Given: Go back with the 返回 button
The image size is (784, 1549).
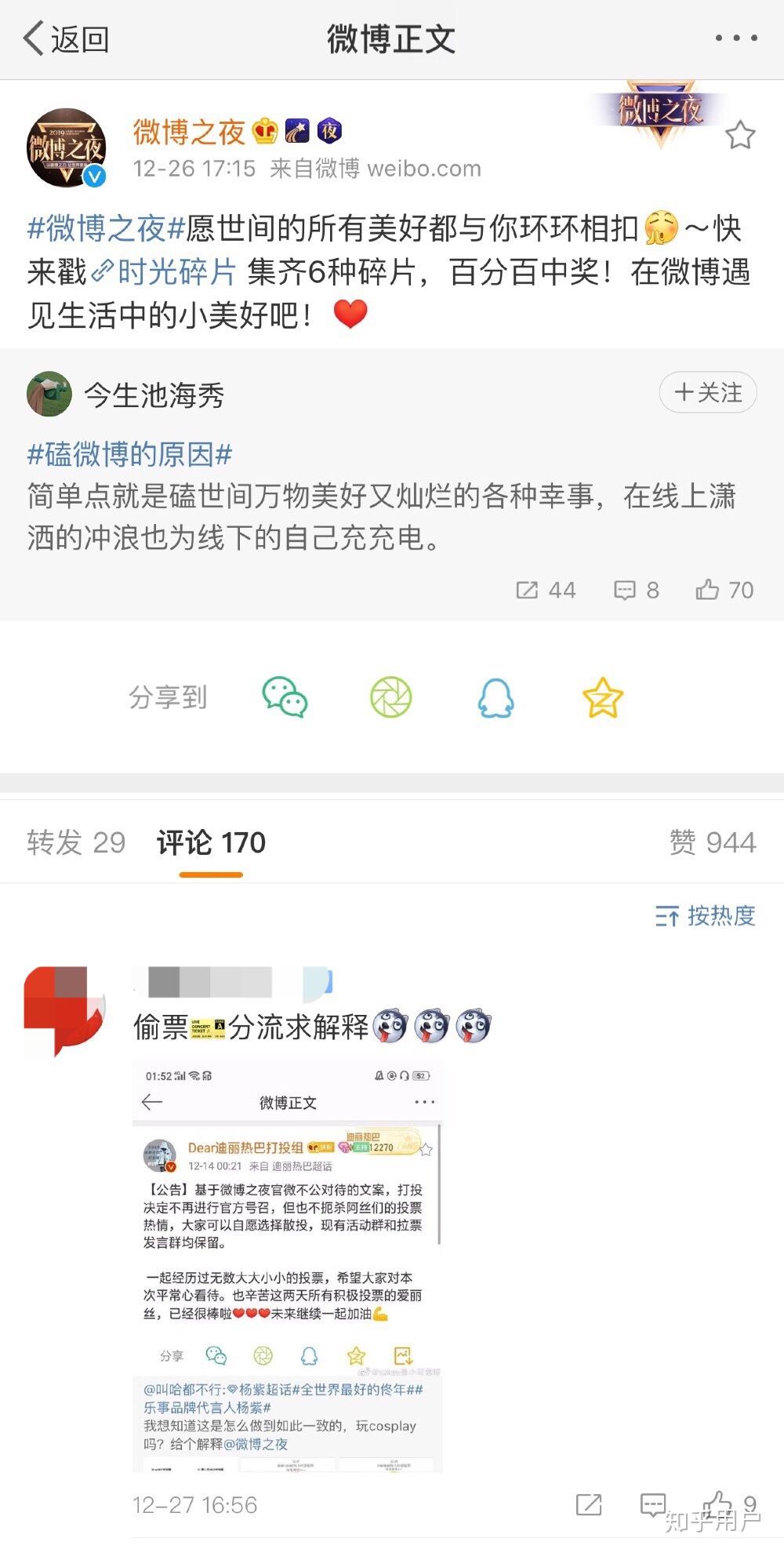Looking at the screenshot, I should (x=66, y=38).
